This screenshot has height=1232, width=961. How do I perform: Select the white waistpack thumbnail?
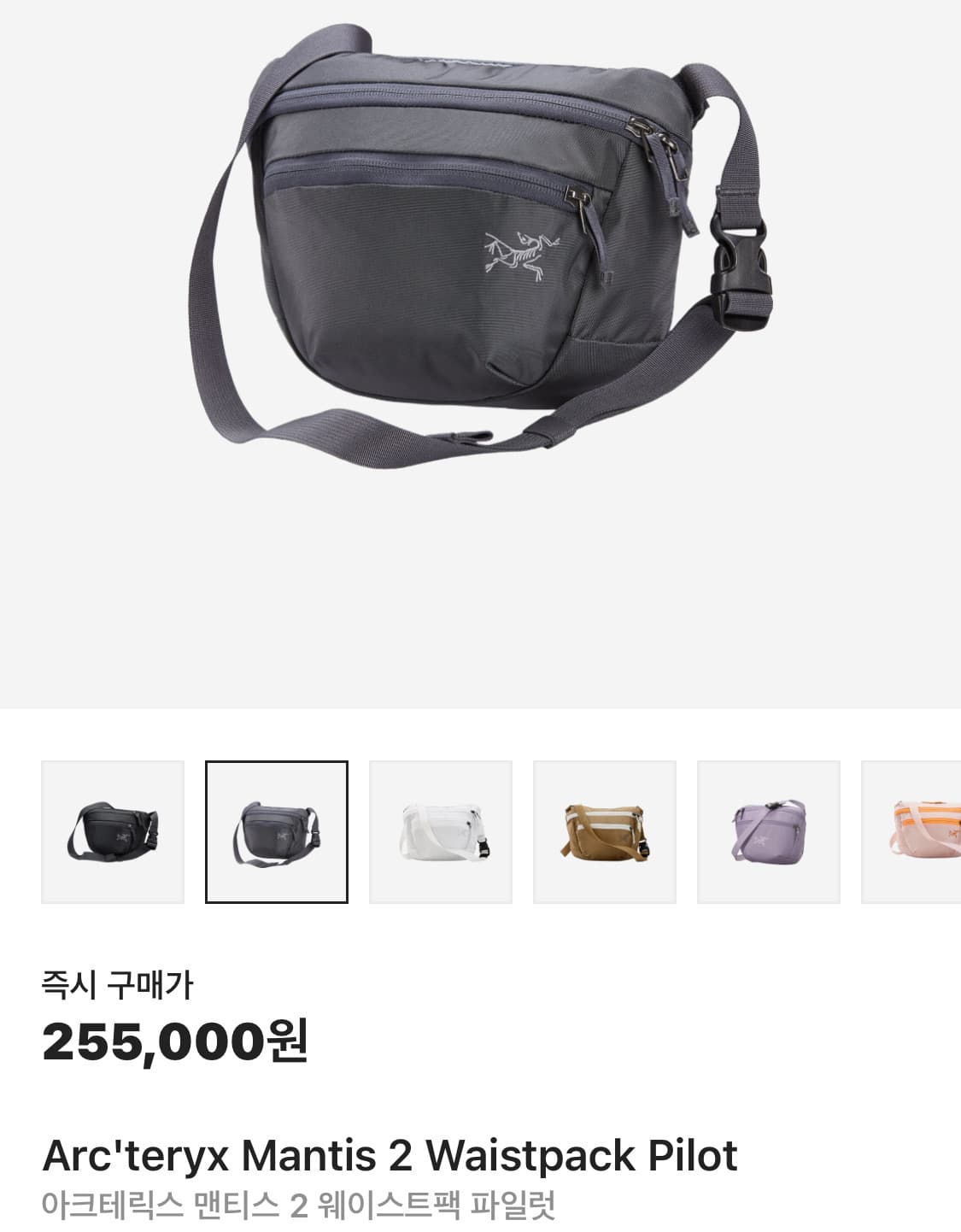coord(441,832)
